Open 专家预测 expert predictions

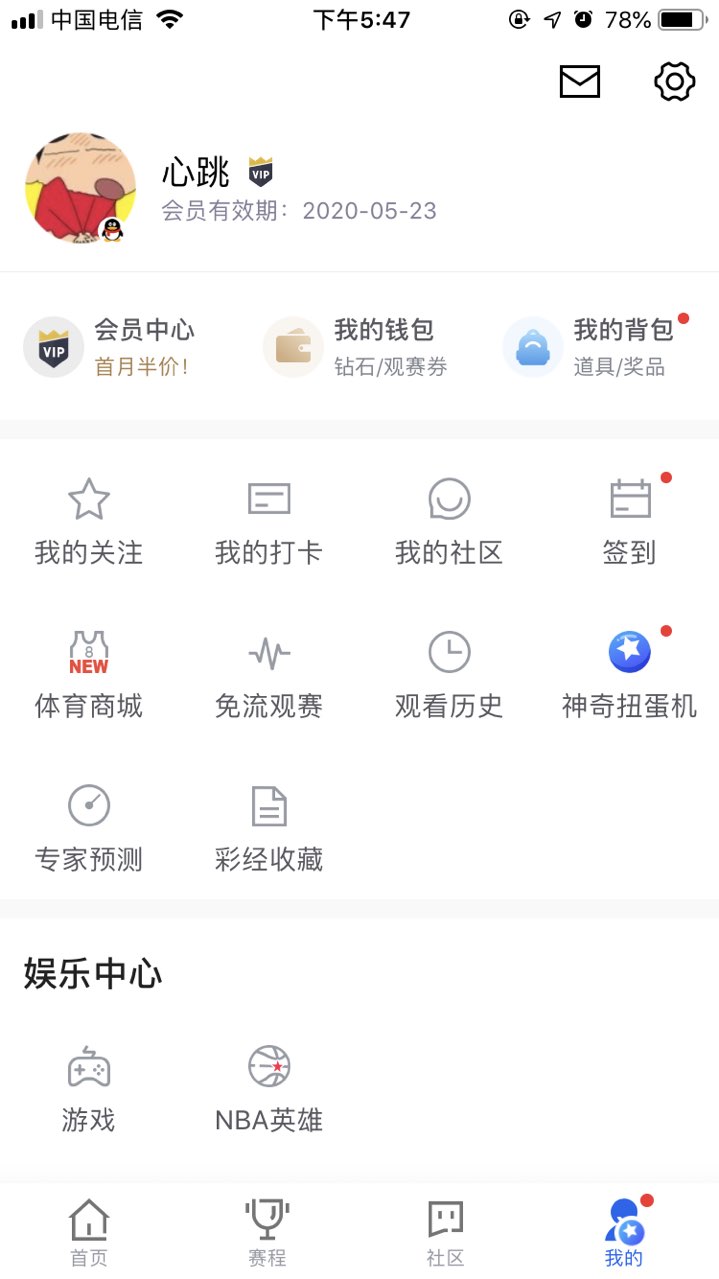89,830
